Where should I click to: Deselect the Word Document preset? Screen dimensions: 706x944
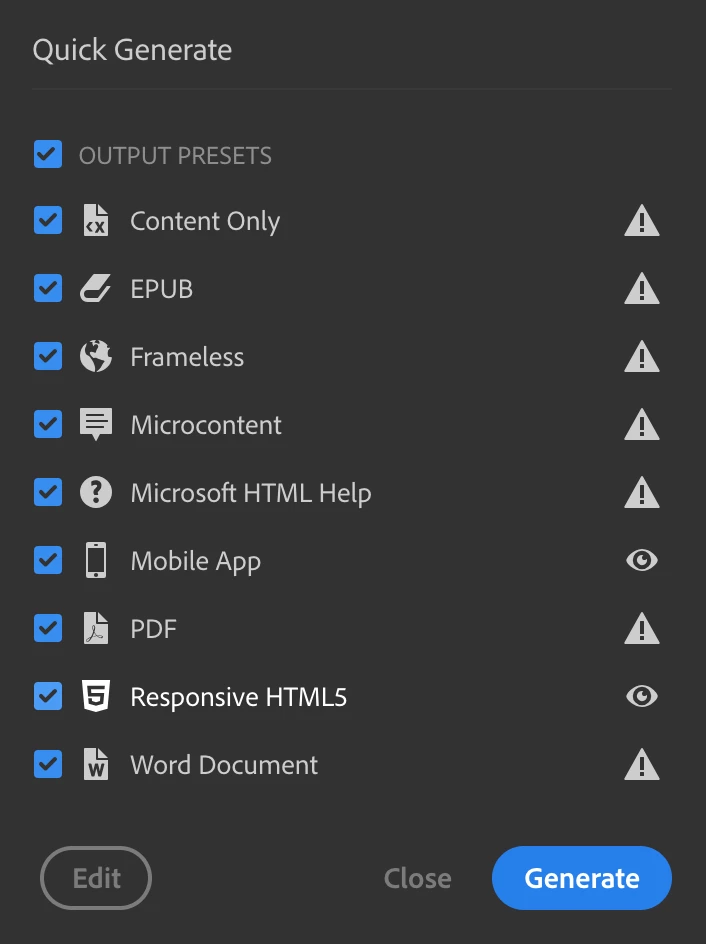click(48, 764)
